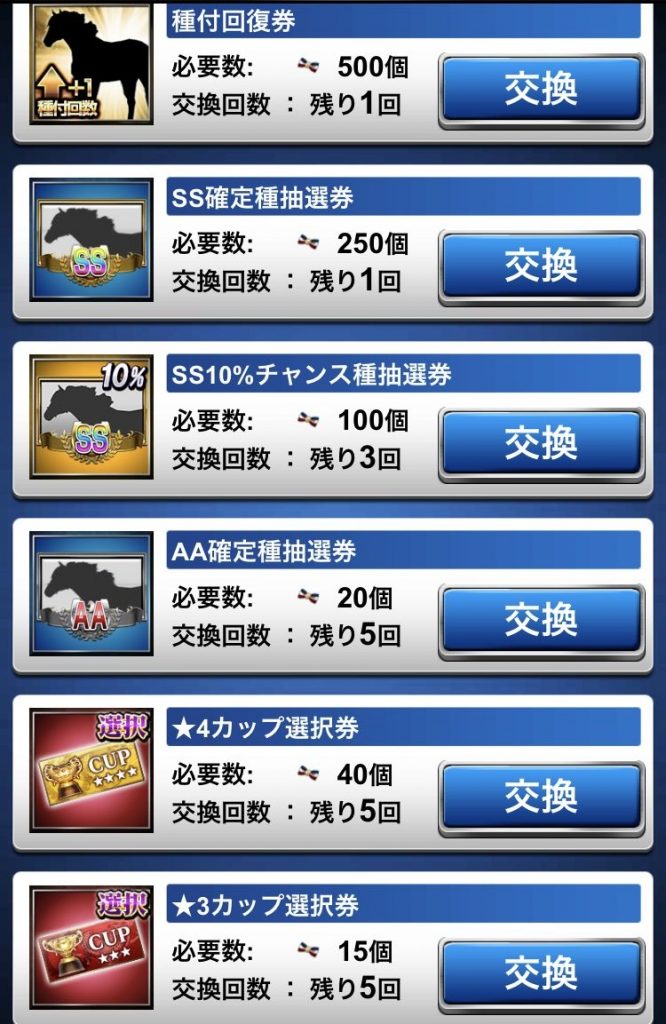
Task: Tap 交換 for ★4カップ選択券
Action: pyautogui.click(x=541, y=796)
